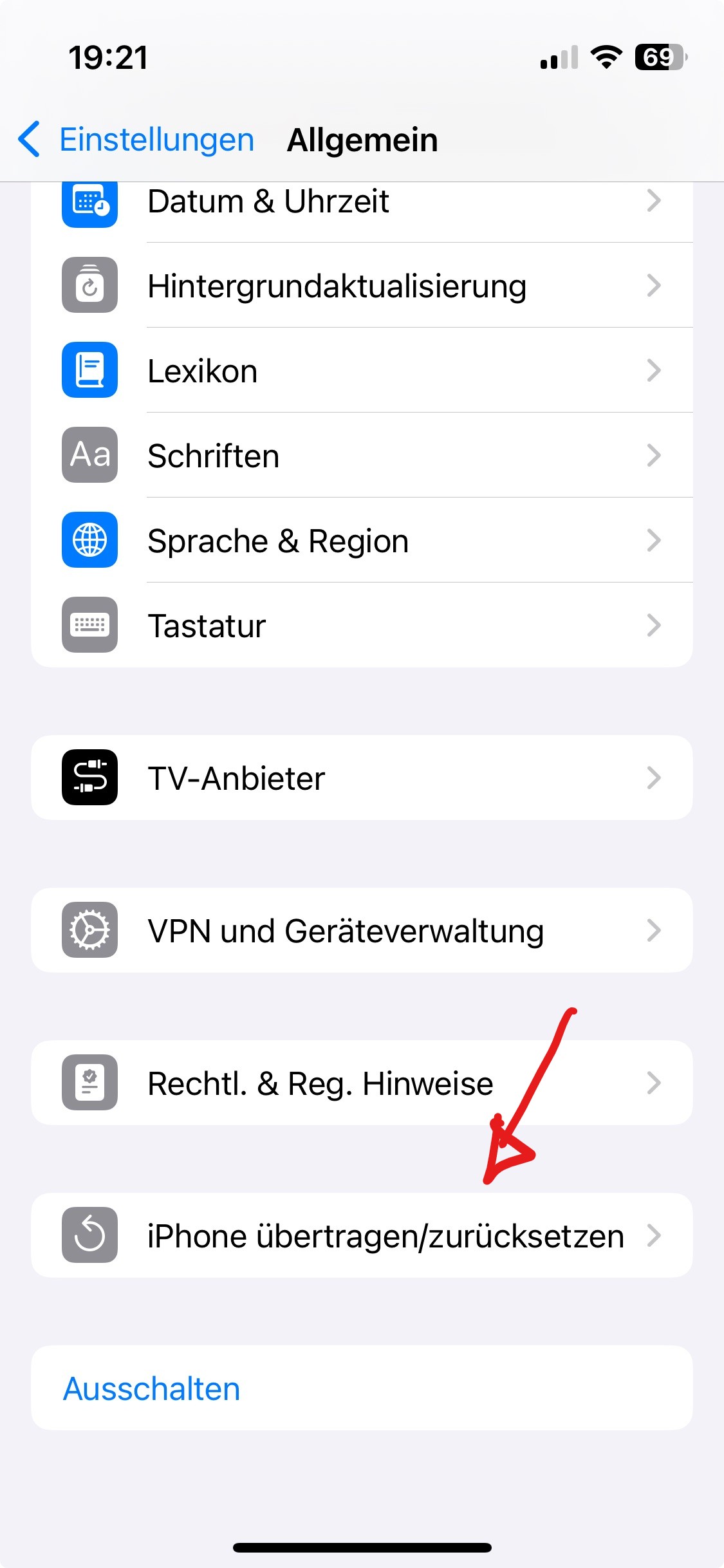
Task: Open the Lexikon row
Action: [360, 371]
